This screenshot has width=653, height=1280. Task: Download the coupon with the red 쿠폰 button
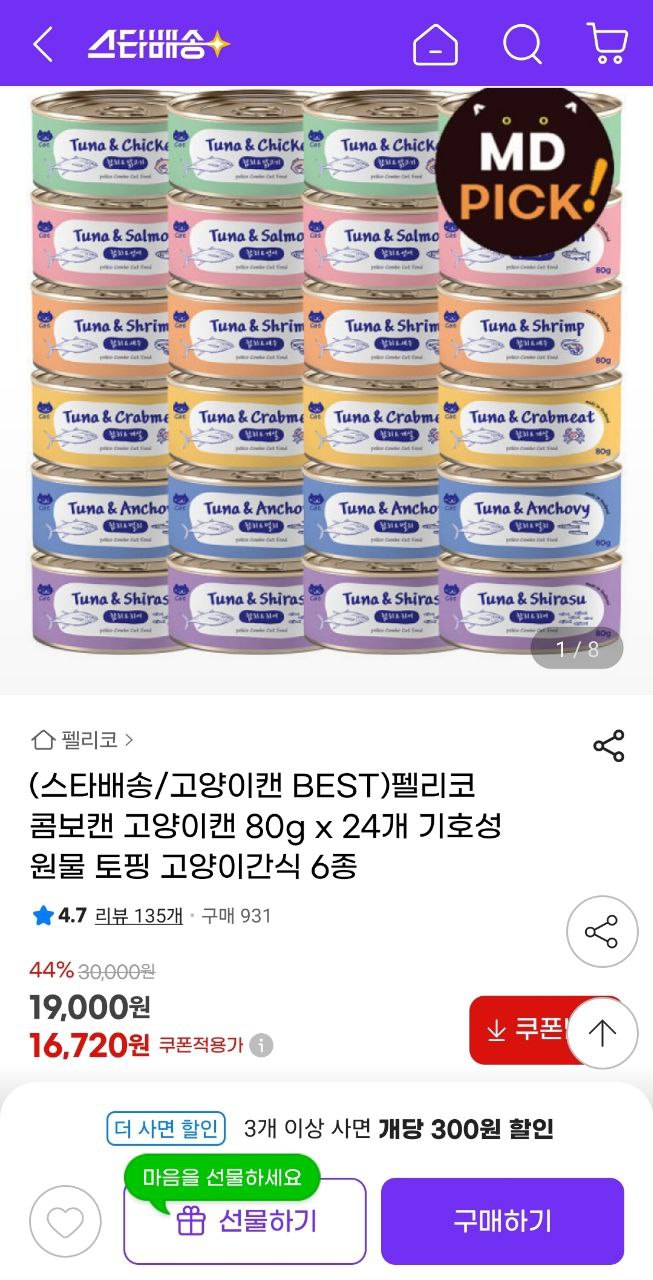(520, 1030)
